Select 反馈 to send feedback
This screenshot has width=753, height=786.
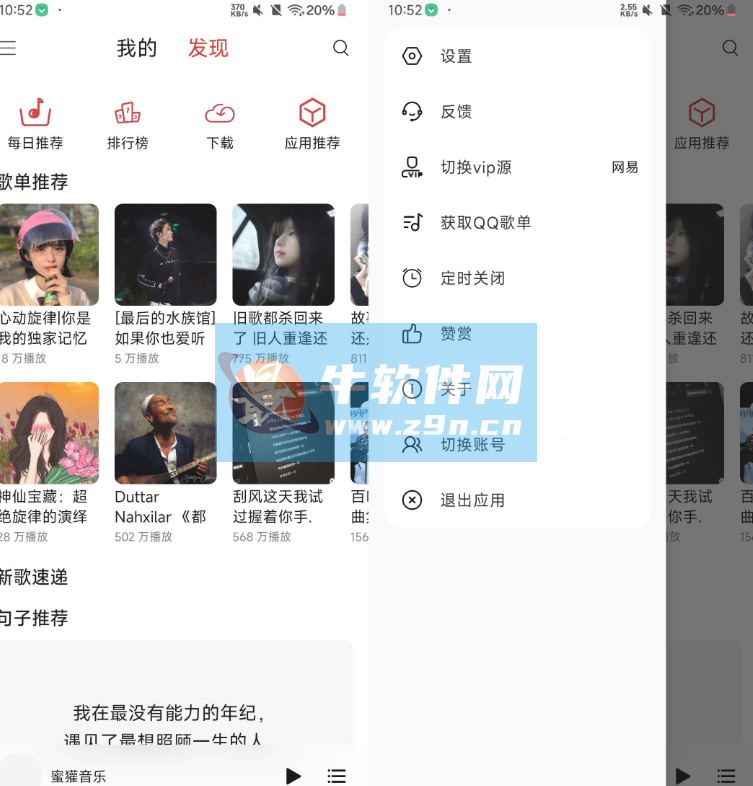(x=456, y=112)
